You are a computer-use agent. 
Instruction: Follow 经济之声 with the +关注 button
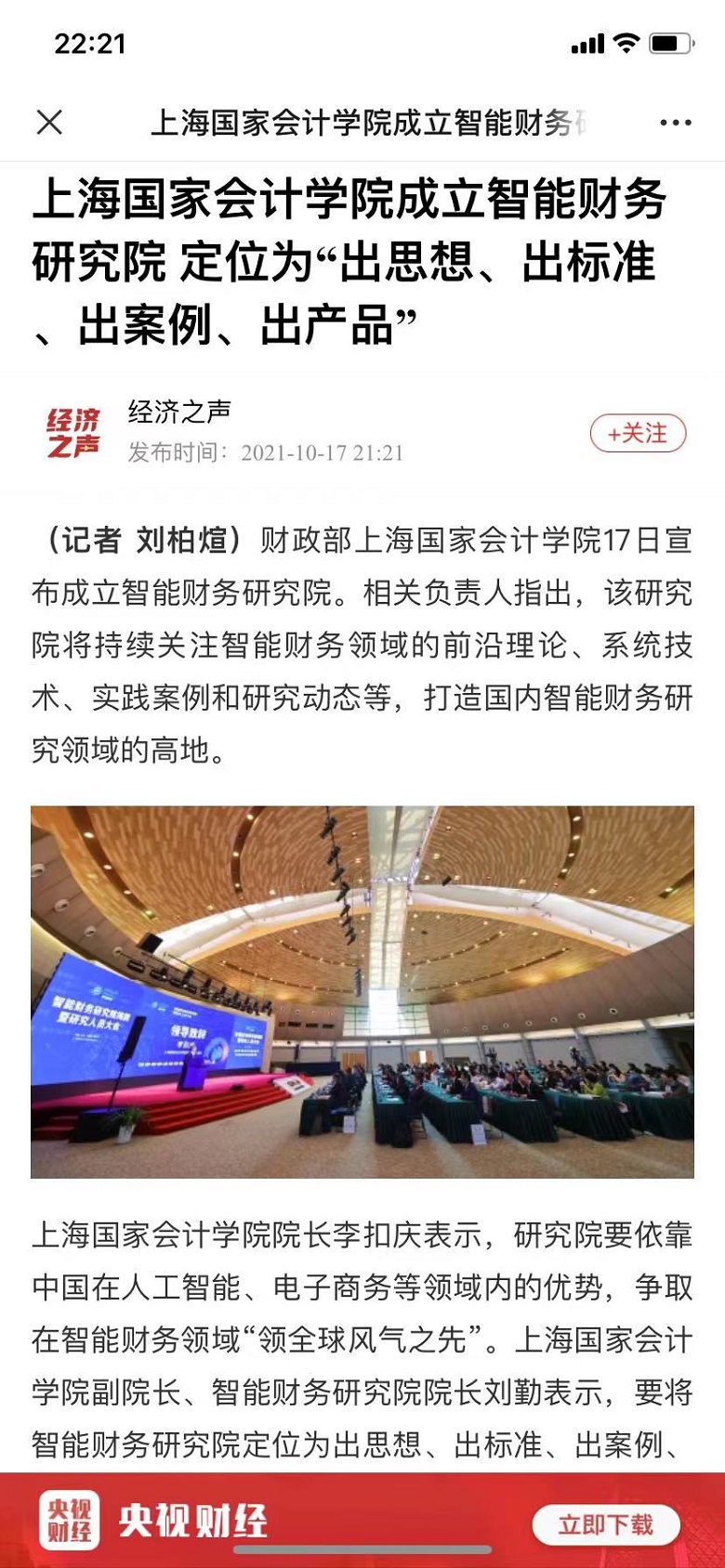[638, 433]
